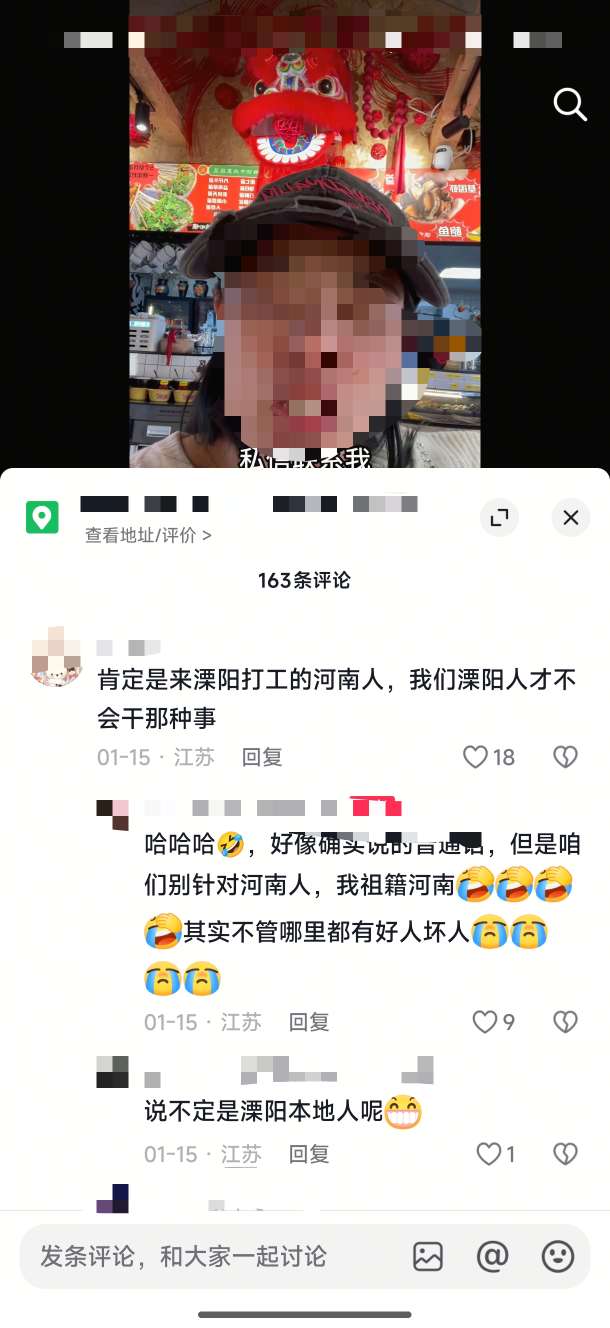The height and width of the screenshot is (1328, 610).
Task: Close the comments panel
Action: [x=571, y=517]
